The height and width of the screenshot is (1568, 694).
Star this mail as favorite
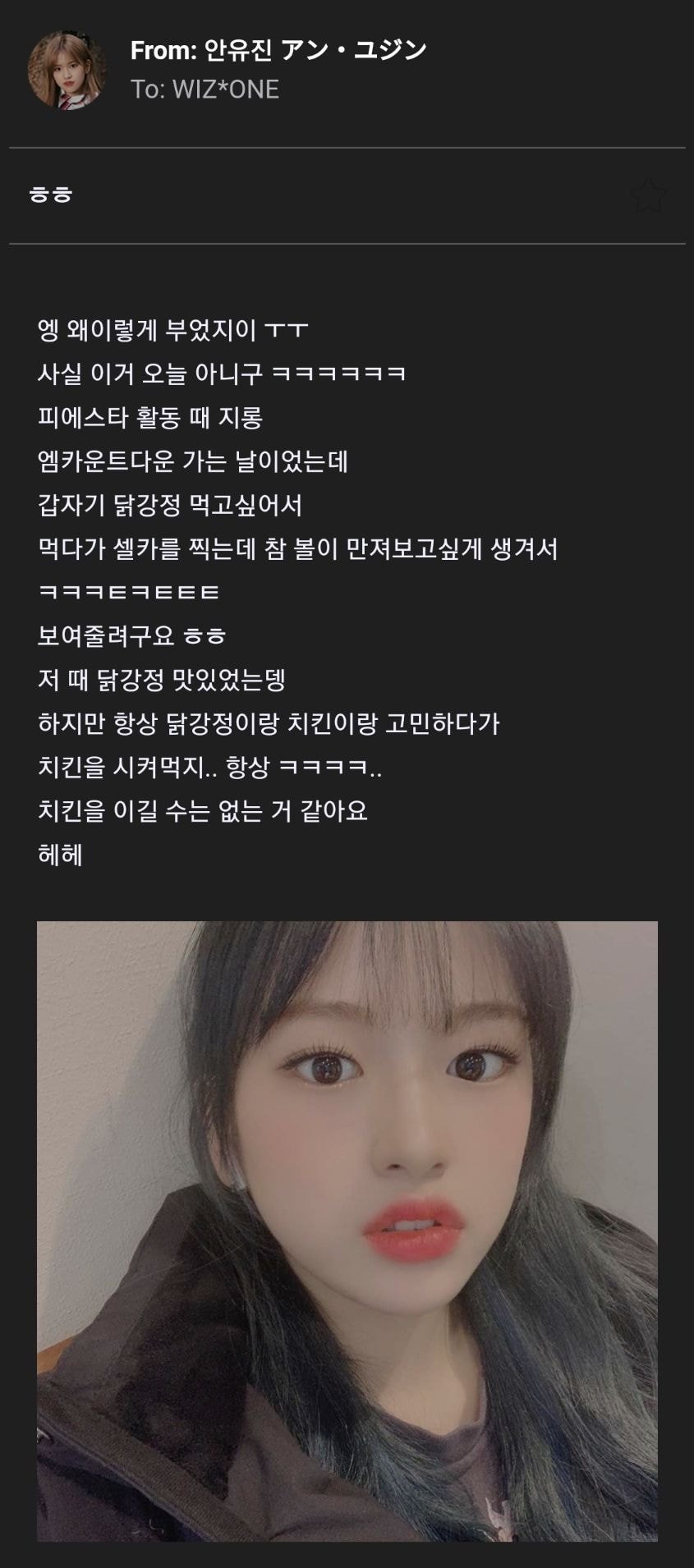(x=647, y=195)
